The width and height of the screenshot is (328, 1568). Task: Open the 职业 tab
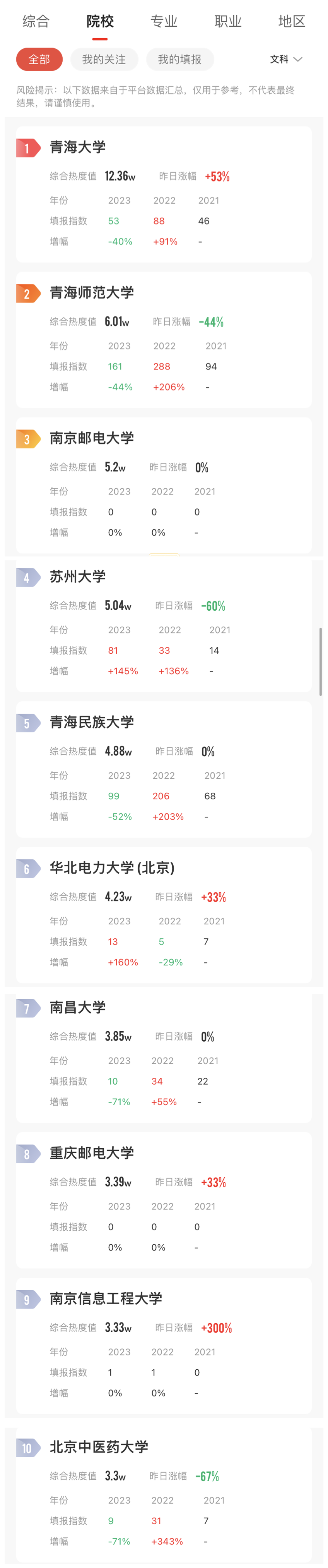pos(228,21)
